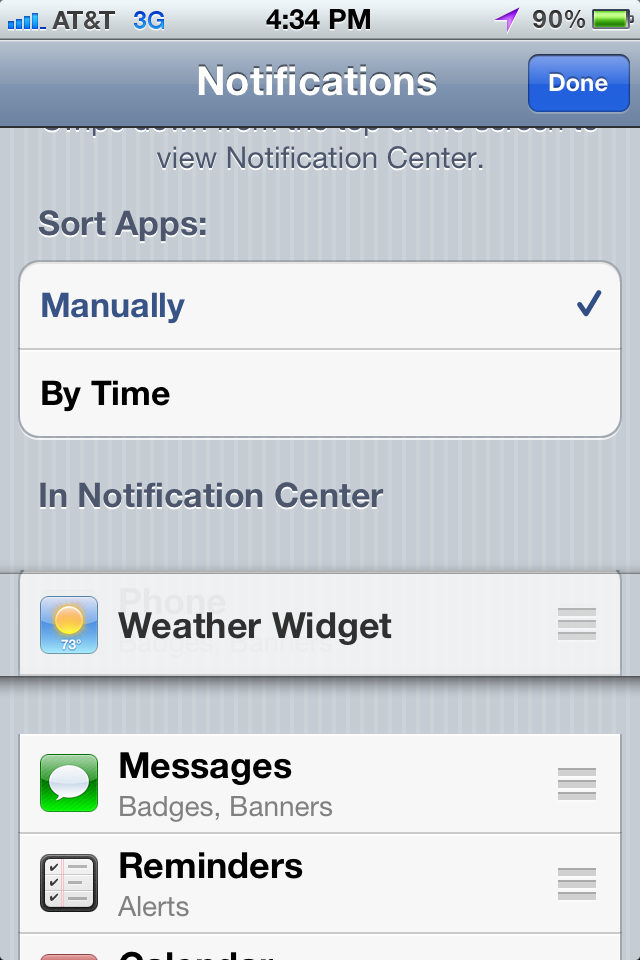Viewport: 640px width, 960px height.
Task: Tap the Weather Widget reorder handle
Action: pos(577,624)
